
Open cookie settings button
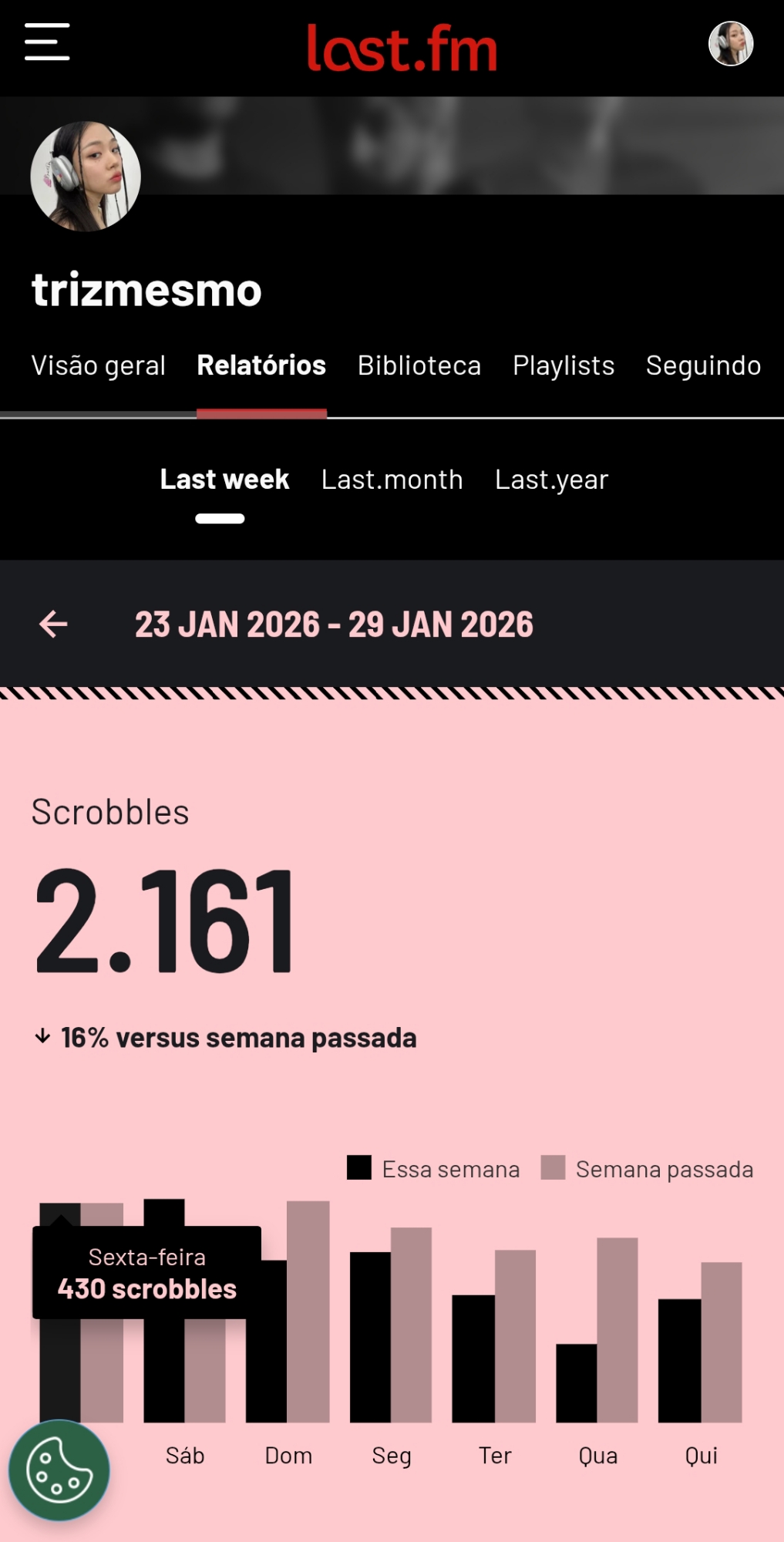click(59, 1470)
